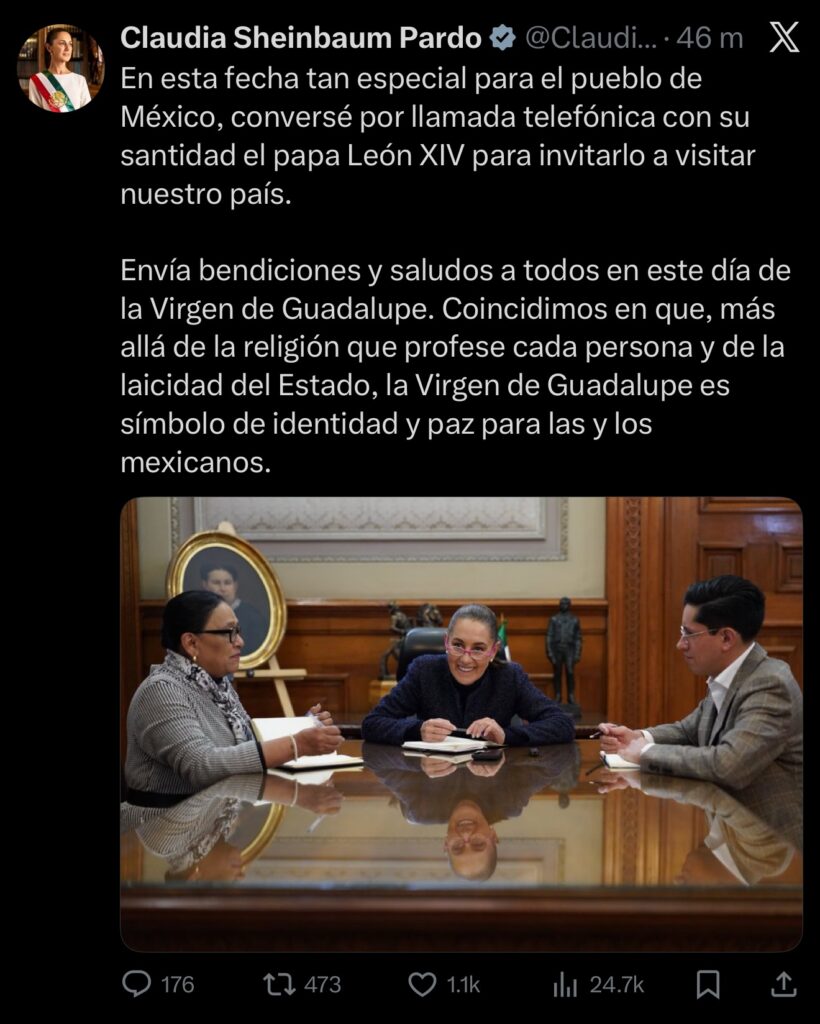The height and width of the screenshot is (1024, 820).
Task: View post analytics showing 24.7k views
Action: pyautogui.click(x=566, y=984)
